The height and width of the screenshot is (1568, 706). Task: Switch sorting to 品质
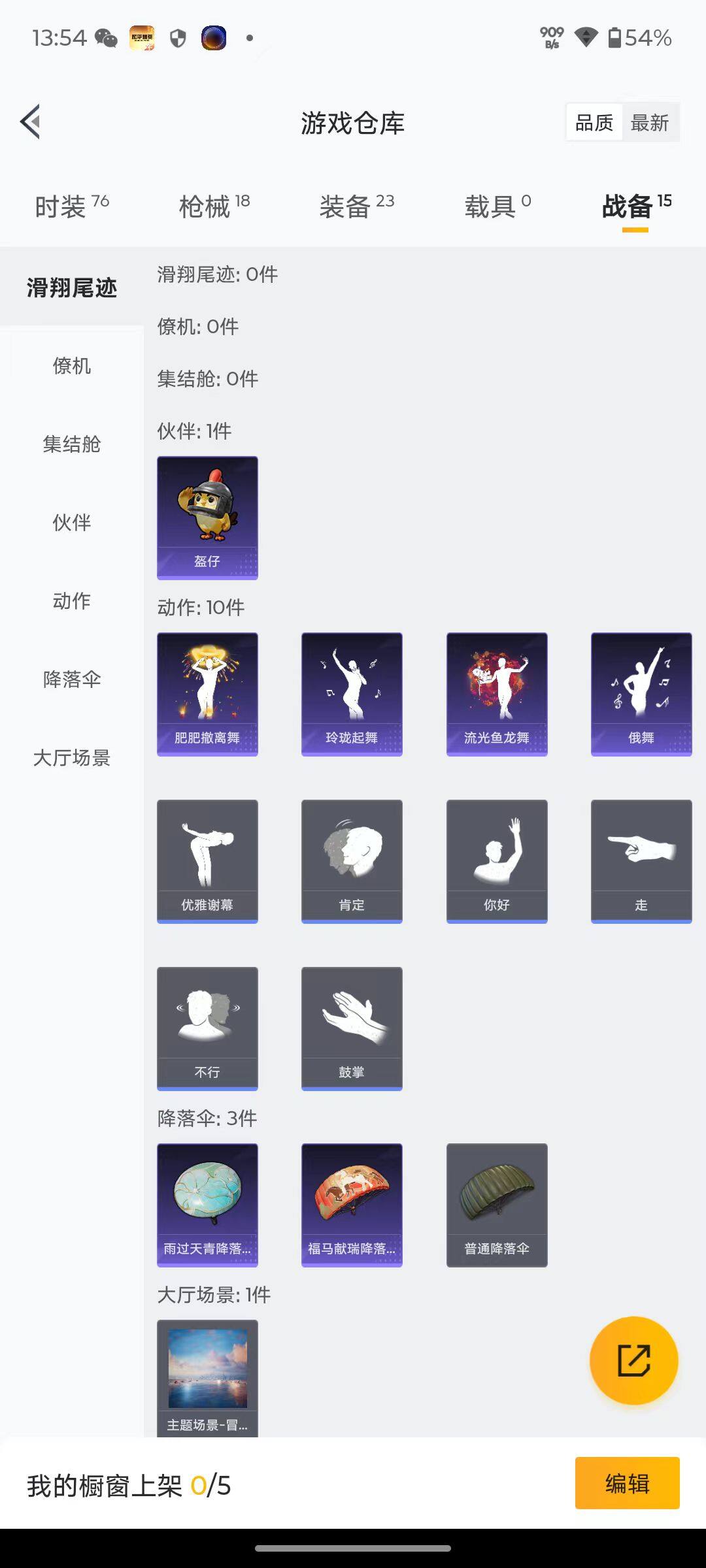(594, 122)
